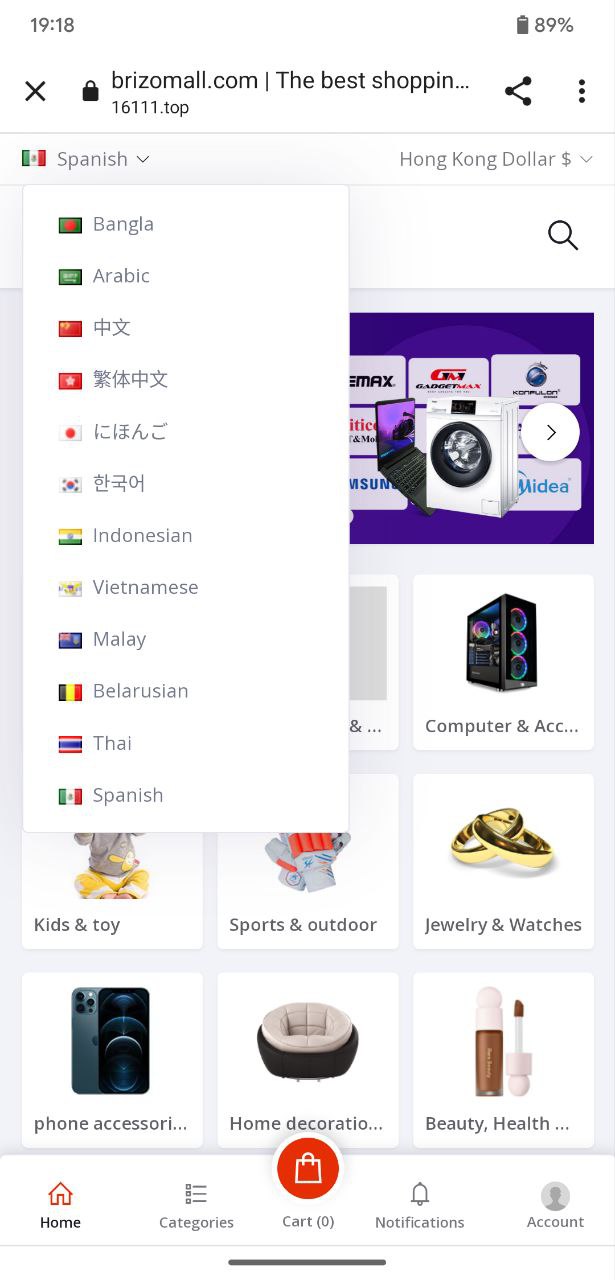This screenshot has width=615, height=1280.
Task: Open the Computer & Accessories category
Action: pos(503,662)
